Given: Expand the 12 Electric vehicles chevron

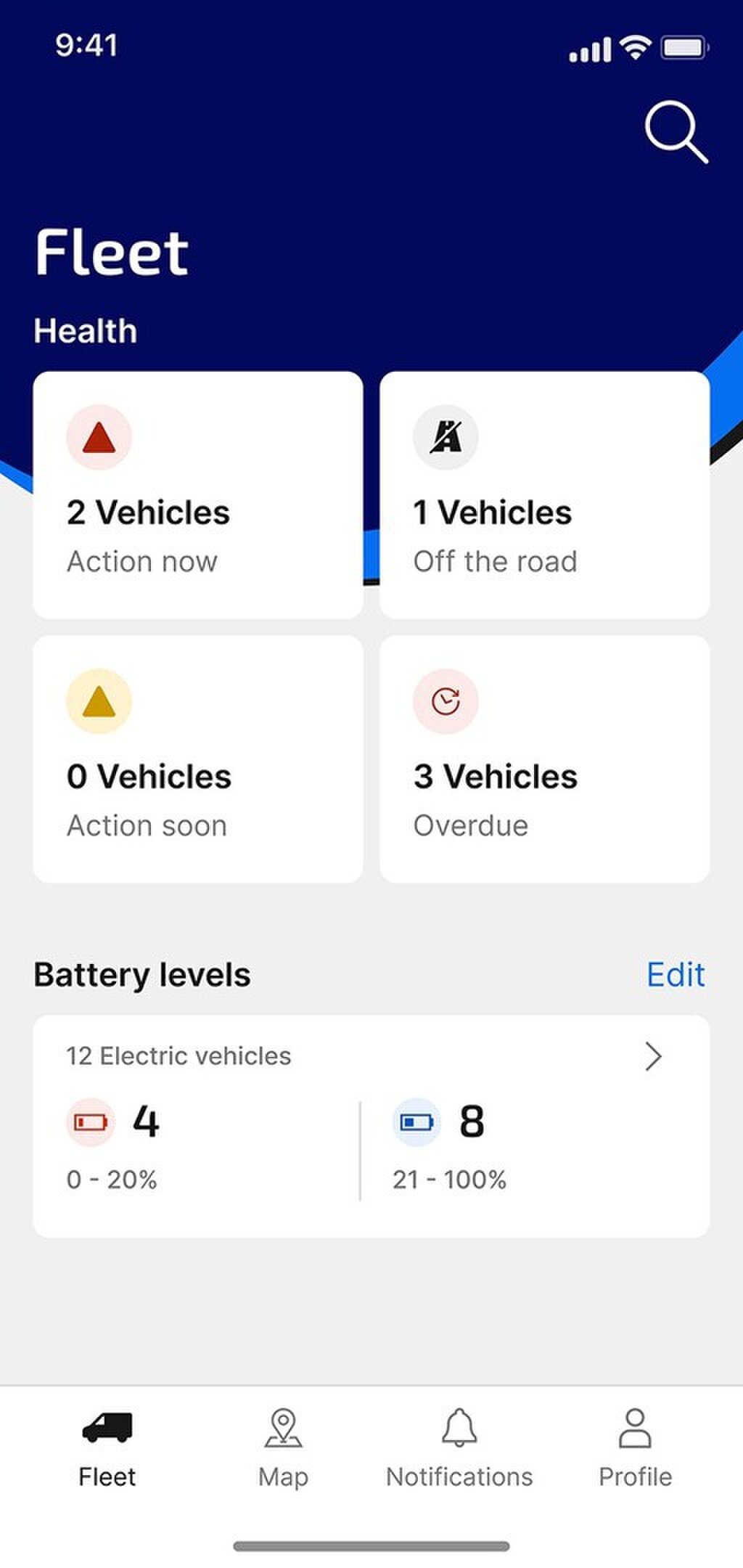Looking at the screenshot, I should click(653, 1057).
